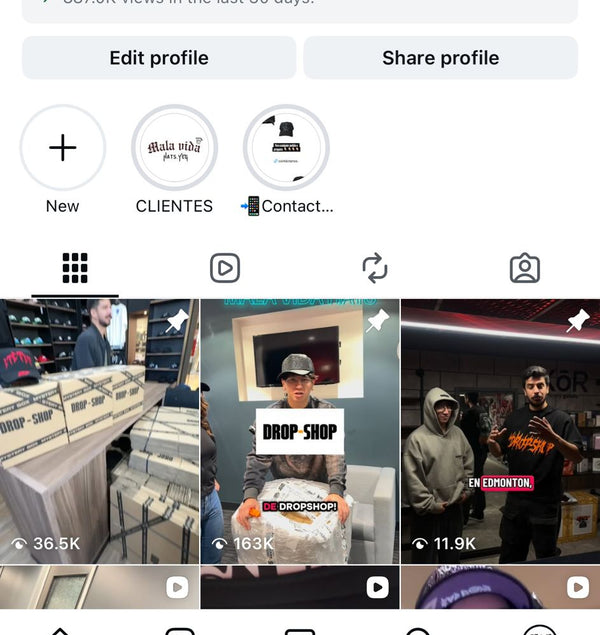The image size is (600, 635).
Task: Switch to the posts grid tab
Action: [75, 268]
